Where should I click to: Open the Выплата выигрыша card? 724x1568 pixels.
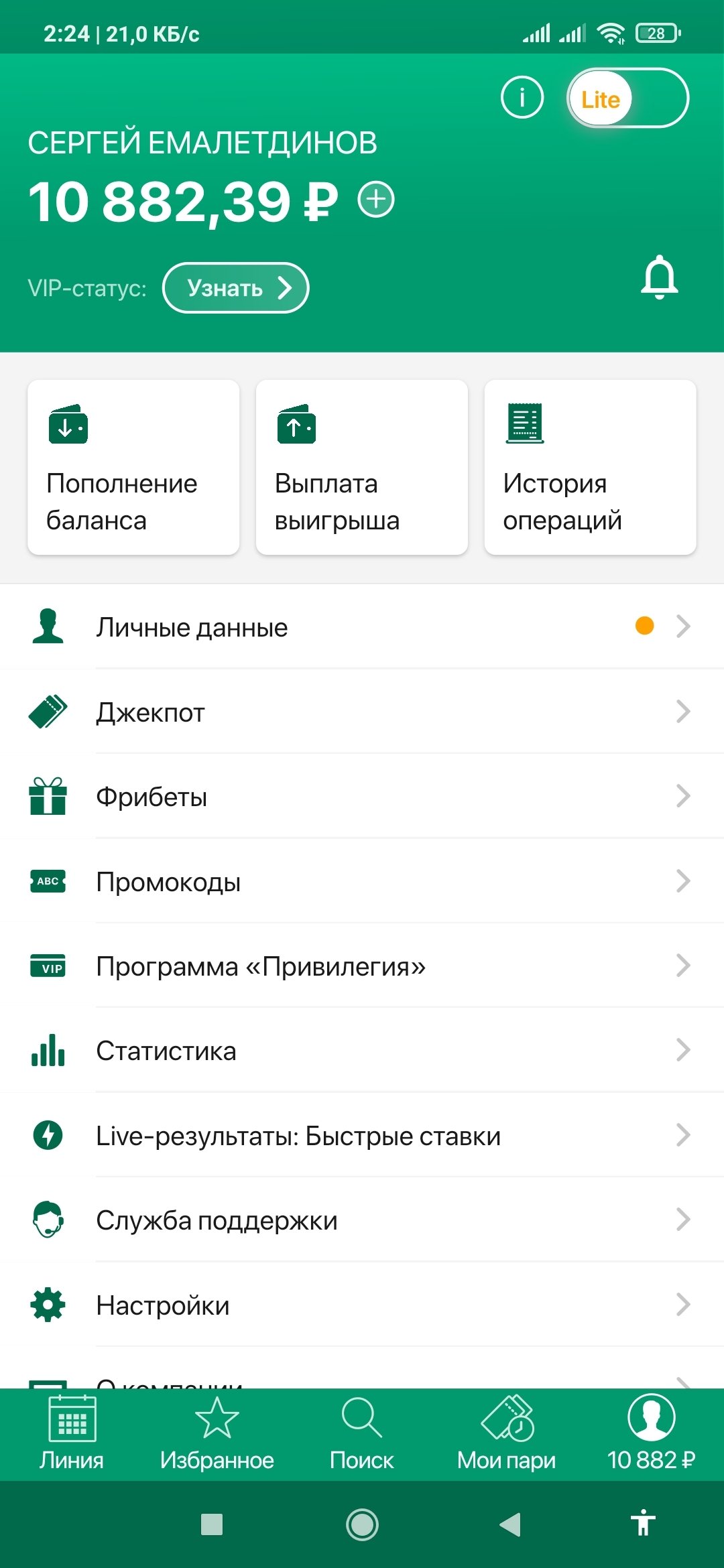tap(362, 468)
